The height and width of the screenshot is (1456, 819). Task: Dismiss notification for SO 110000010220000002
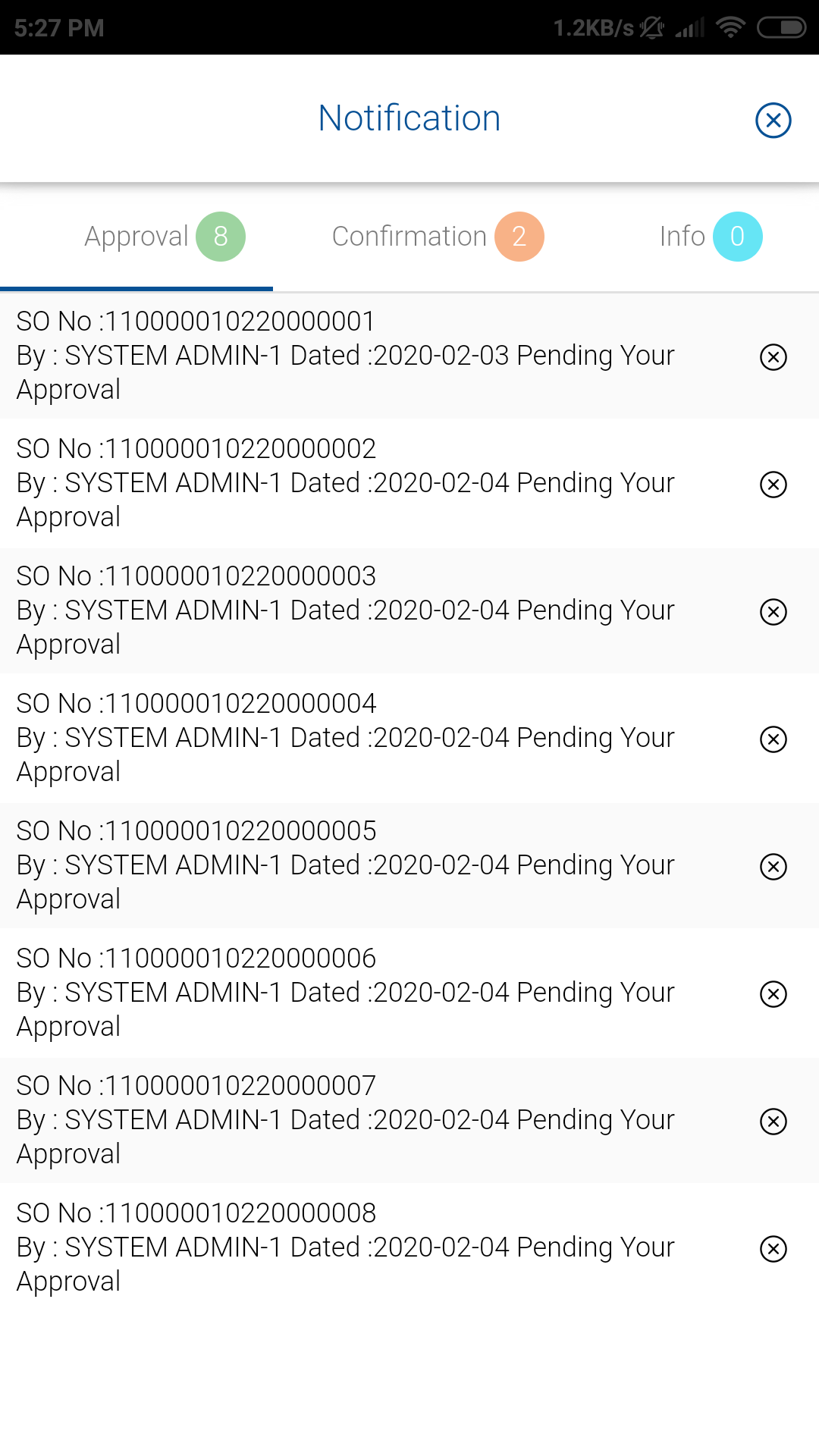(773, 484)
